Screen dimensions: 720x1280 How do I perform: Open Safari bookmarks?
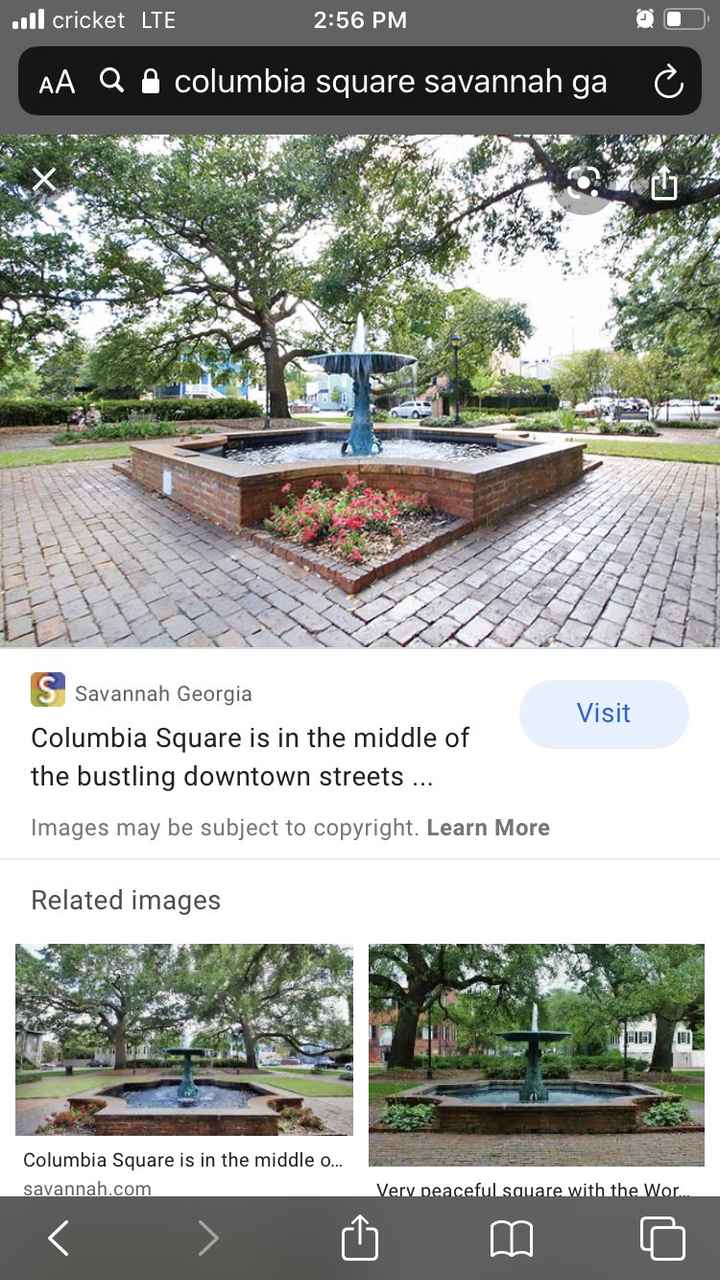pyautogui.click(x=511, y=1240)
